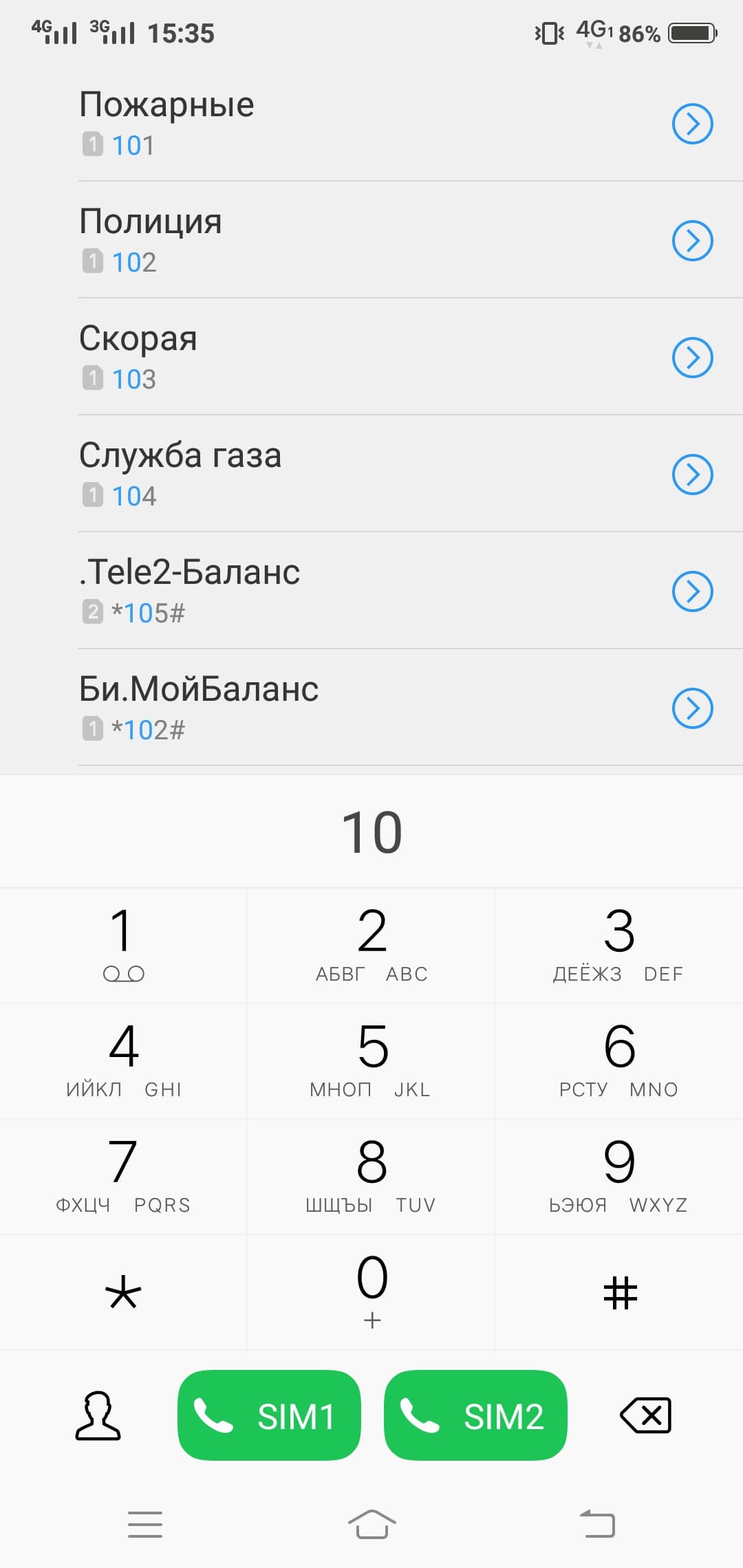The height and width of the screenshot is (1568, 743).
Task: Enter digit 2 on keypad
Action: click(x=371, y=944)
